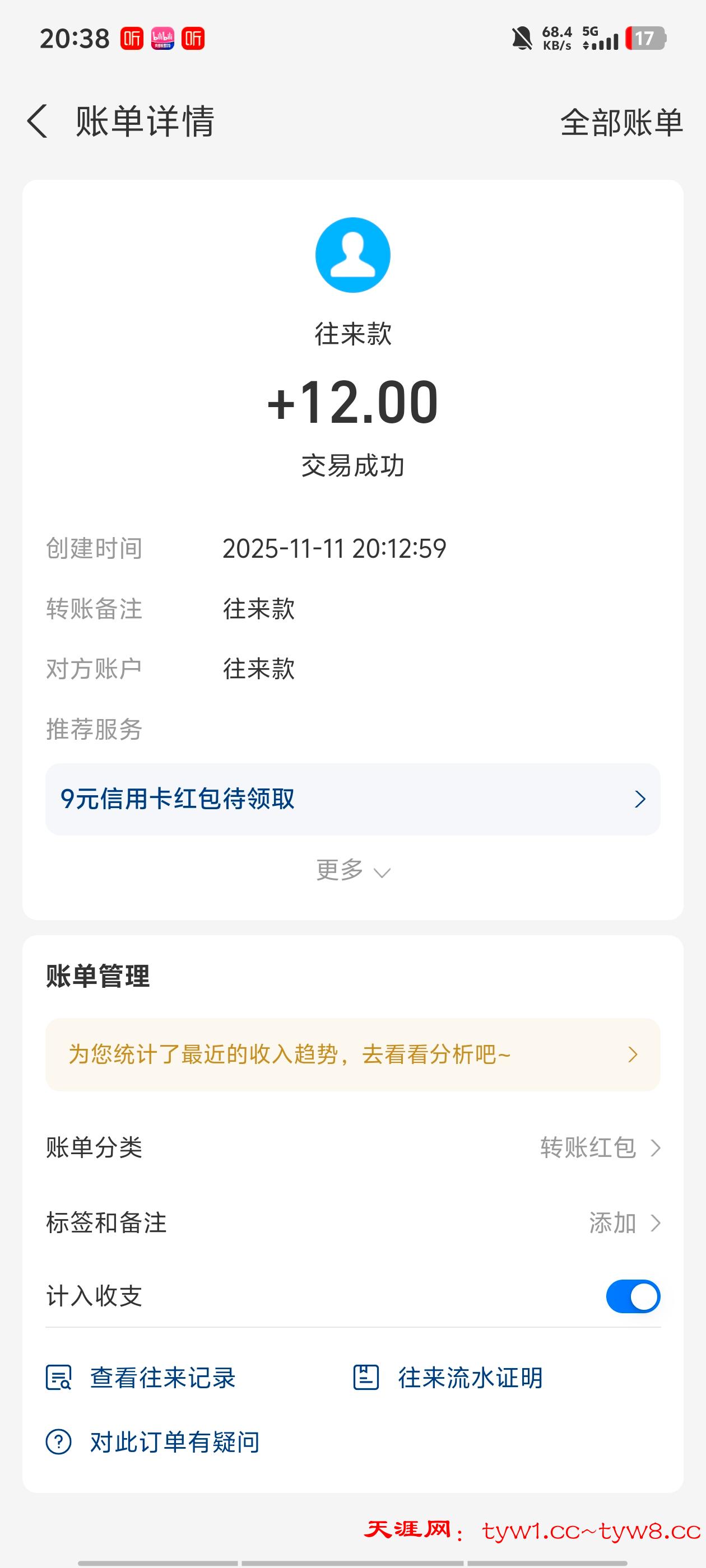Turn off 计入收支 switch
The image size is (706, 1568).
pos(632,1296)
